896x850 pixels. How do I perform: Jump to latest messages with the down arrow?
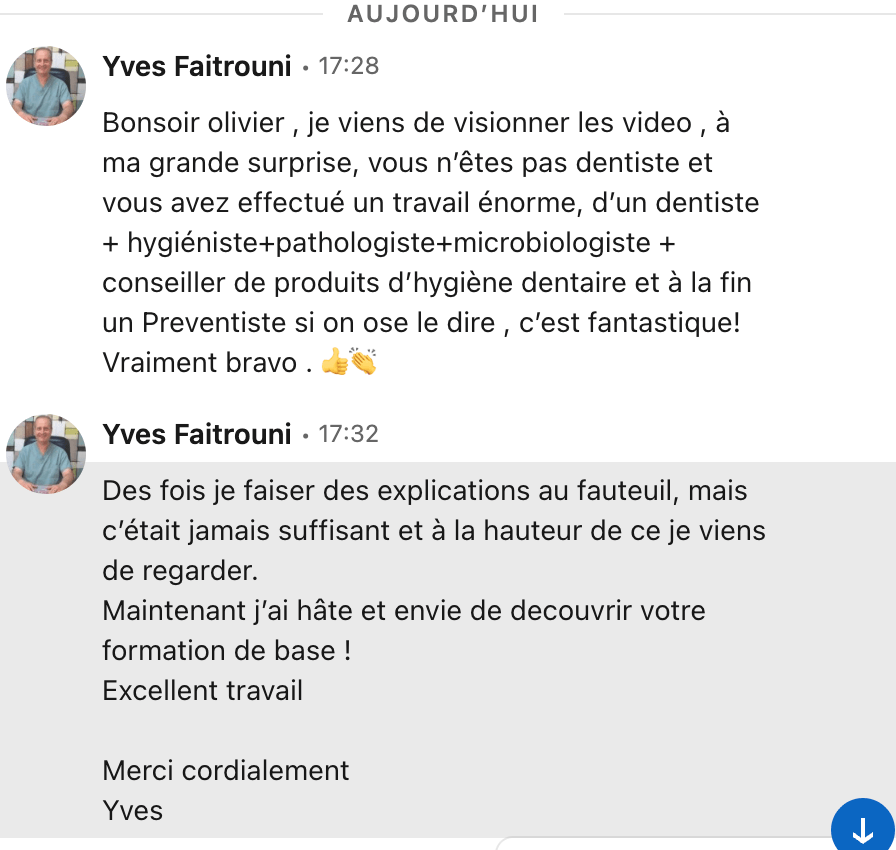pos(862,828)
